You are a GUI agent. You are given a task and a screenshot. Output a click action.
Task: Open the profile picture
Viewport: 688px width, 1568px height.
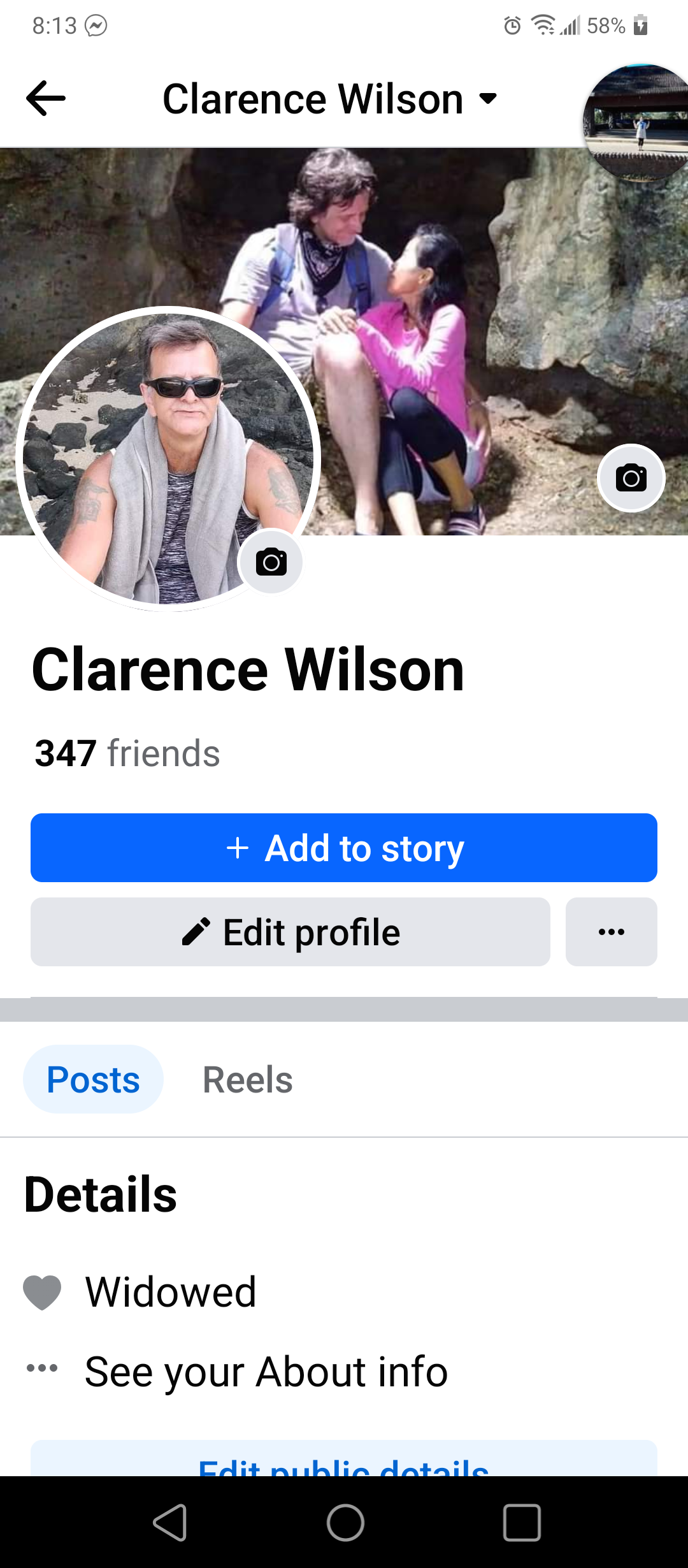[168, 458]
